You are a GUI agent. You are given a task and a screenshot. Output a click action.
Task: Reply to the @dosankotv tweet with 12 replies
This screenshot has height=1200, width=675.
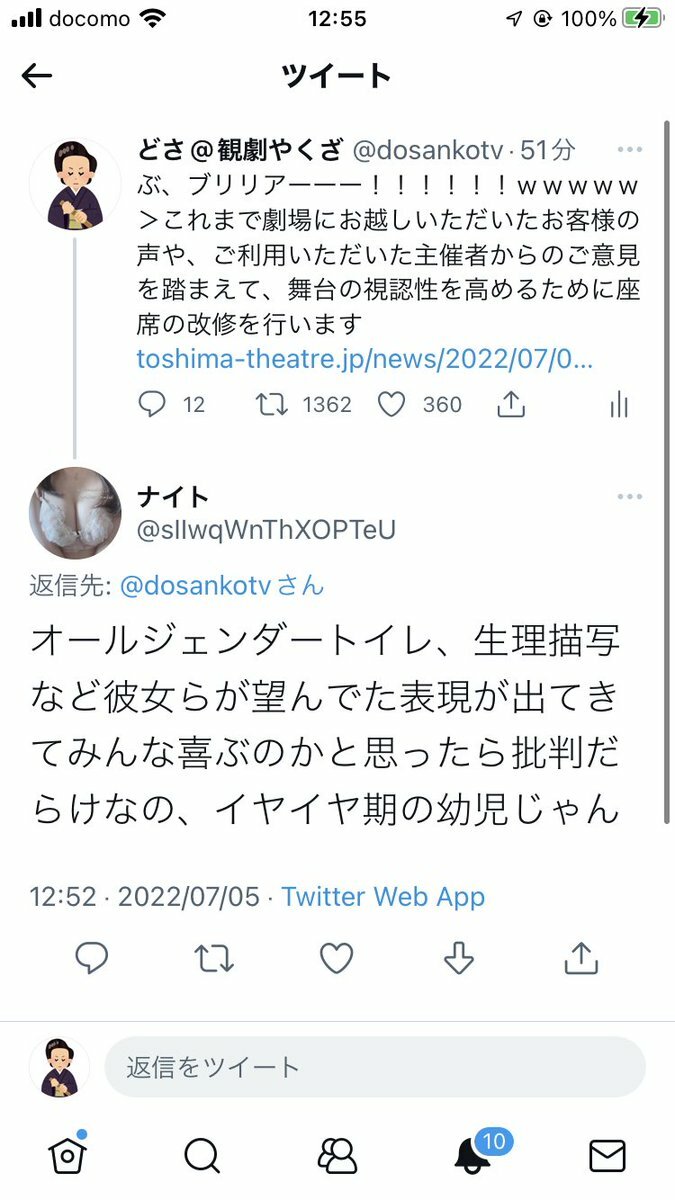click(x=152, y=404)
